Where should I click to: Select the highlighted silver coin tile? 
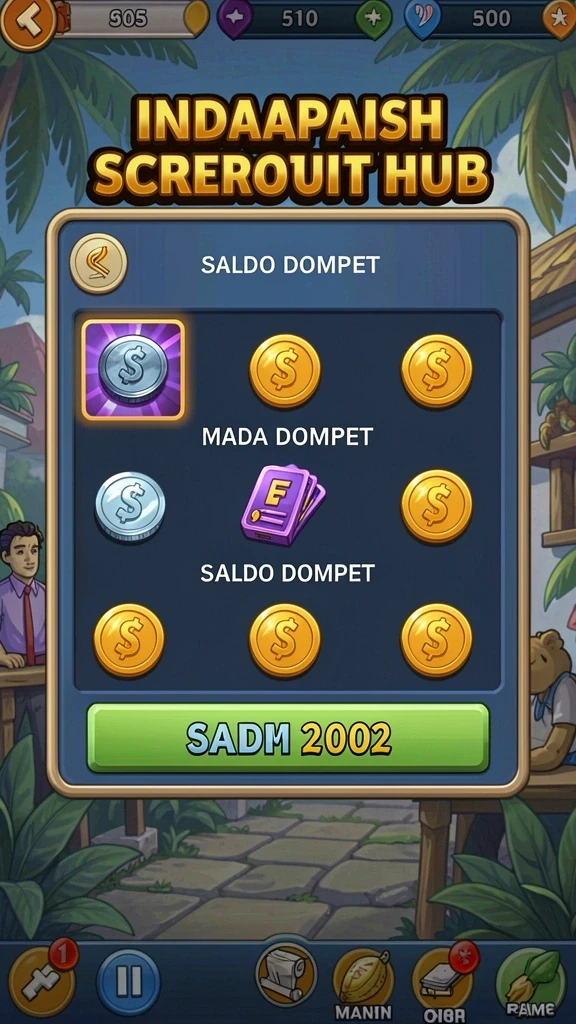point(133,369)
